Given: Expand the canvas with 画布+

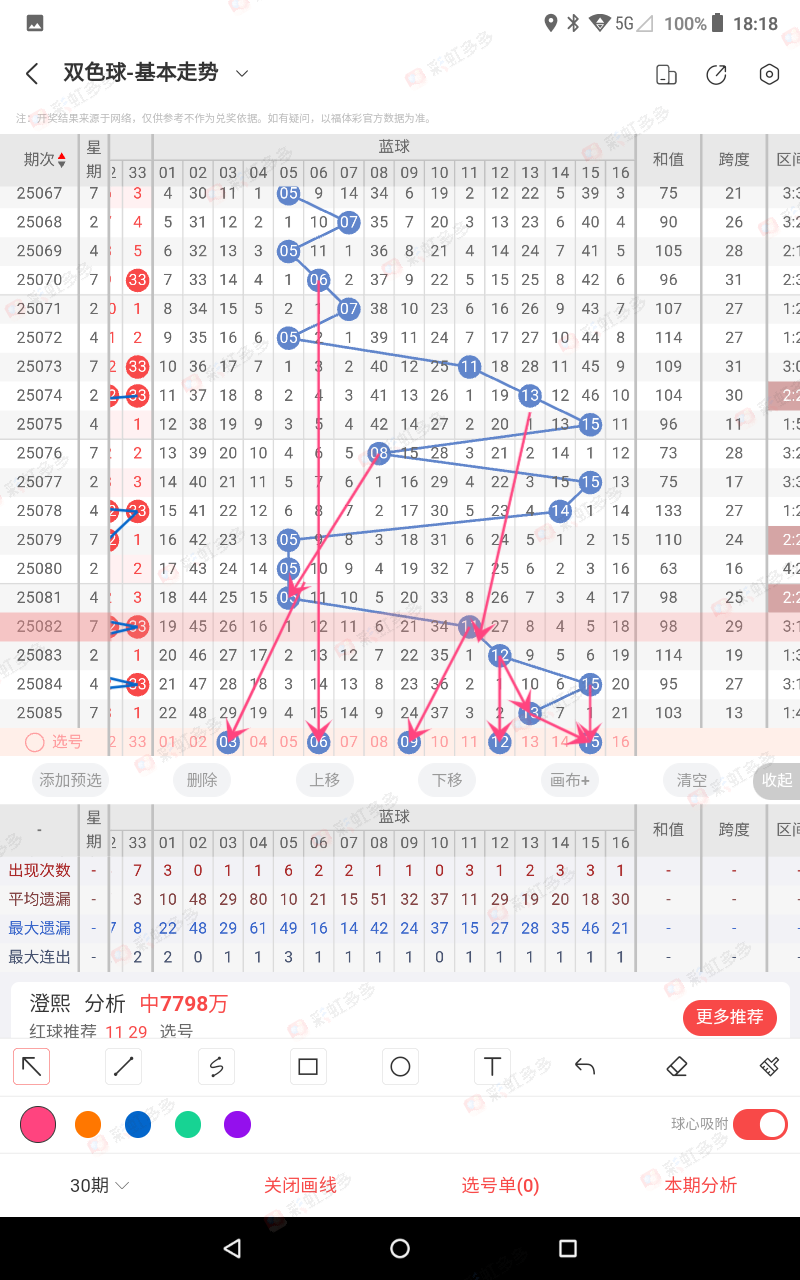Looking at the screenshot, I should [x=570, y=780].
